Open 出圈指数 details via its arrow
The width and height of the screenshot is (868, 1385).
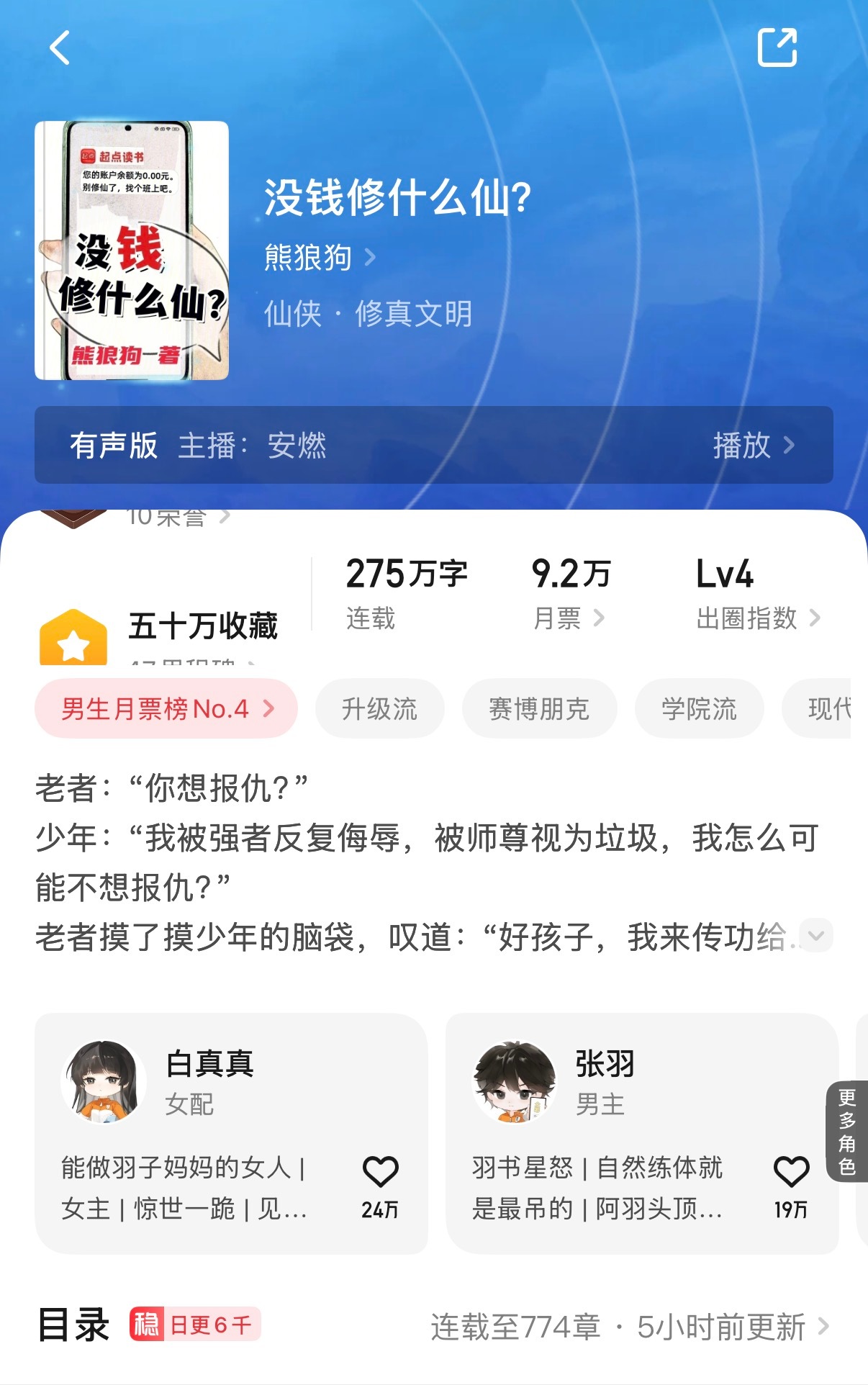(815, 619)
